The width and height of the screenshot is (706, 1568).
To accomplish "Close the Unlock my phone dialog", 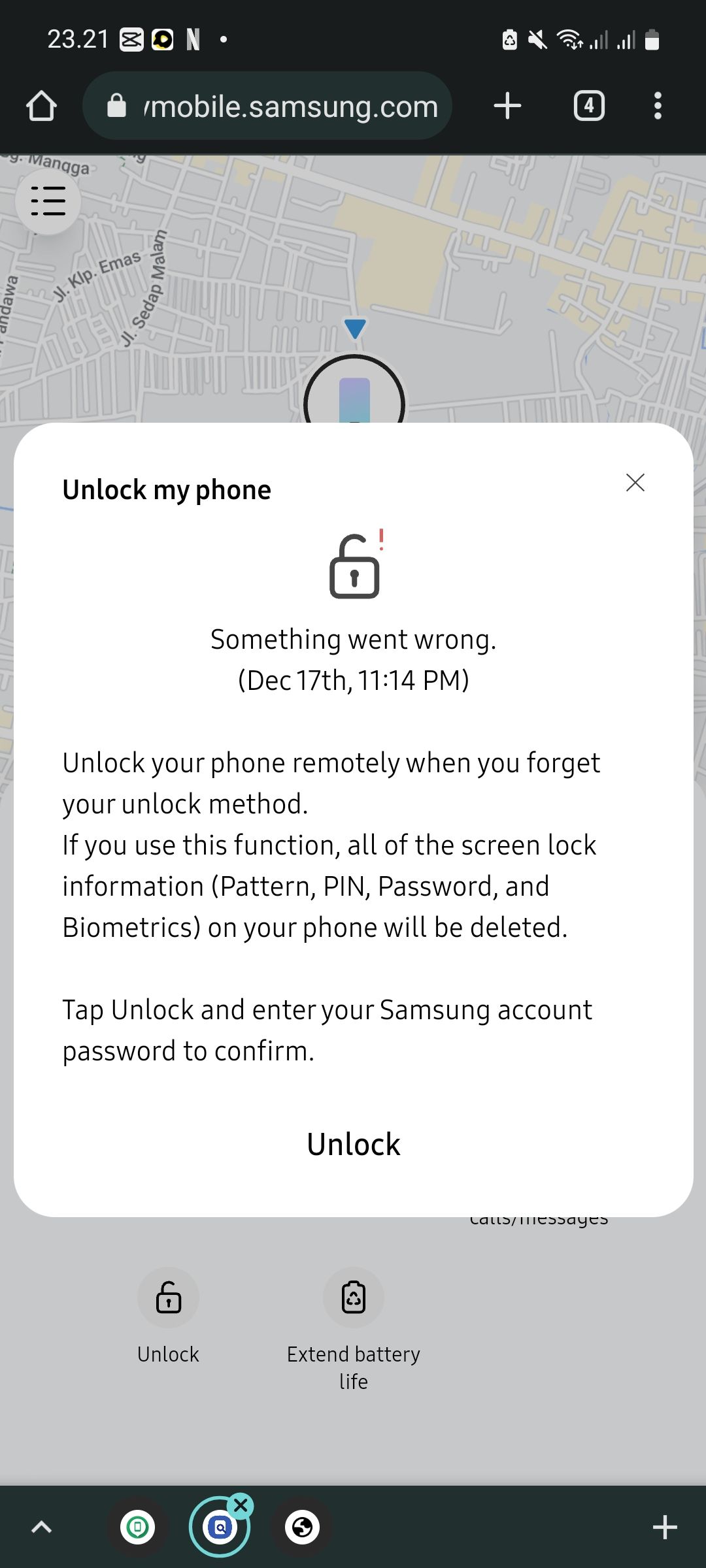I will [x=635, y=483].
